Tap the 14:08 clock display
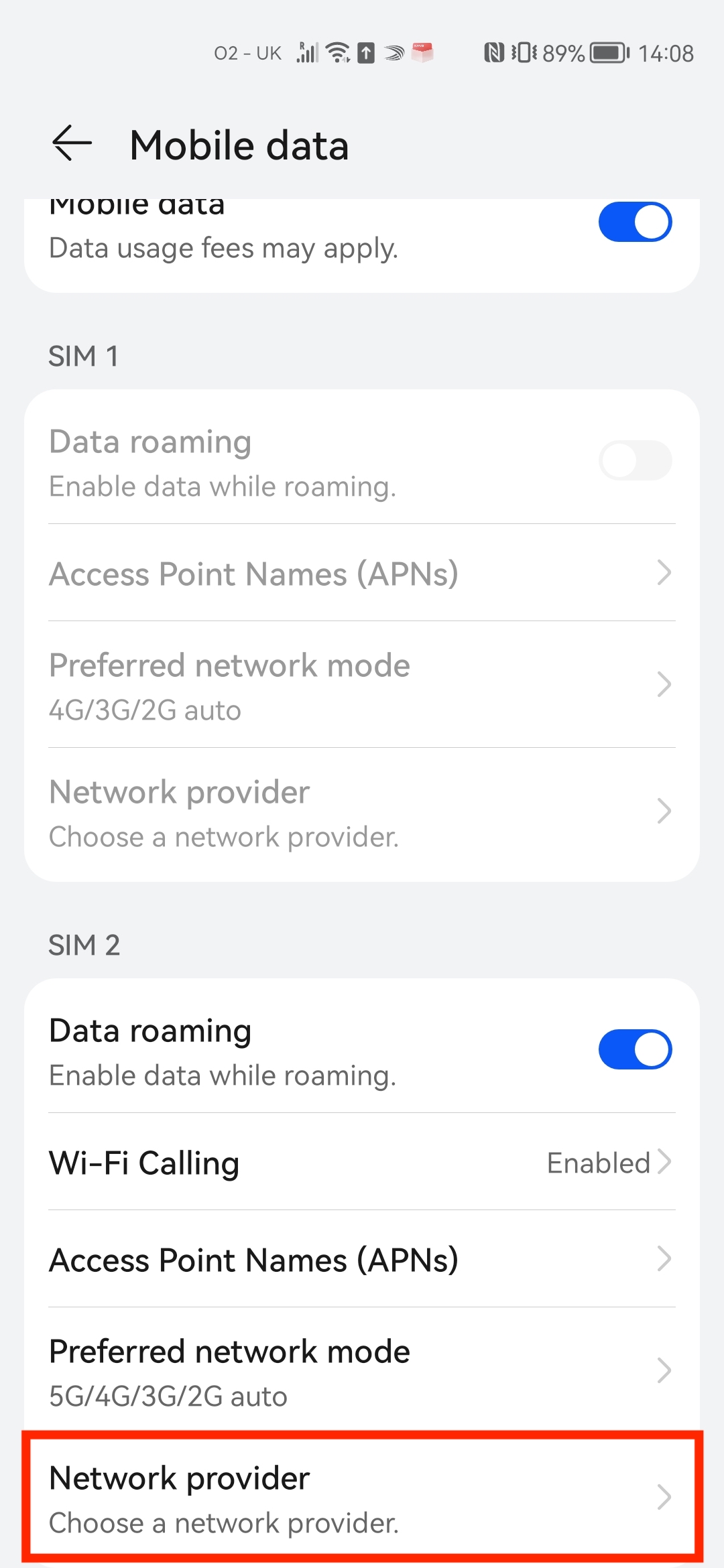724x1568 pixels. 667,54
